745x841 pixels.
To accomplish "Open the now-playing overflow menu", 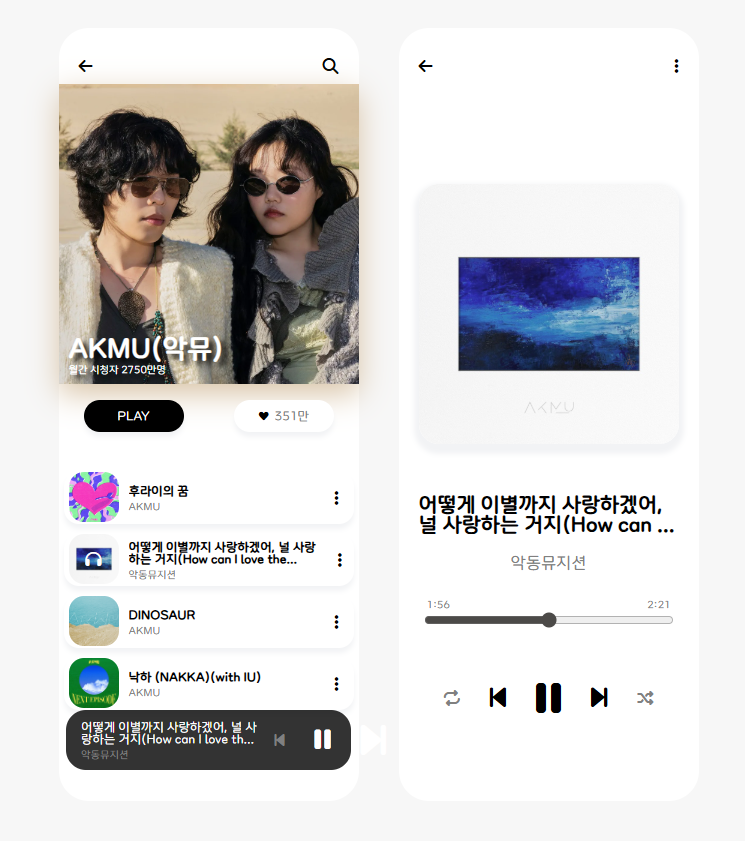I will [x=676, y=66].
